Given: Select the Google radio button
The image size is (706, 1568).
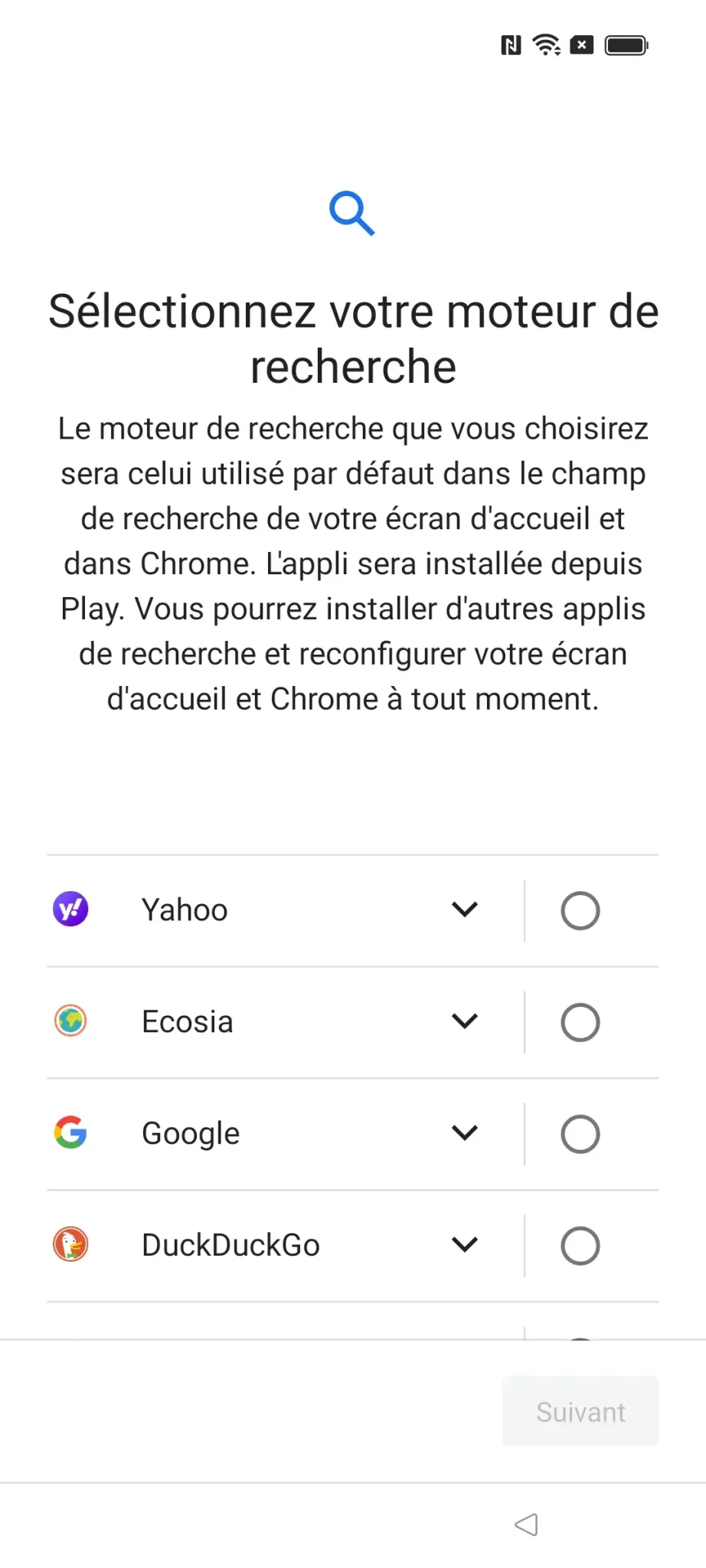Looking at the screenshot, I should [x=580, y=1134].
